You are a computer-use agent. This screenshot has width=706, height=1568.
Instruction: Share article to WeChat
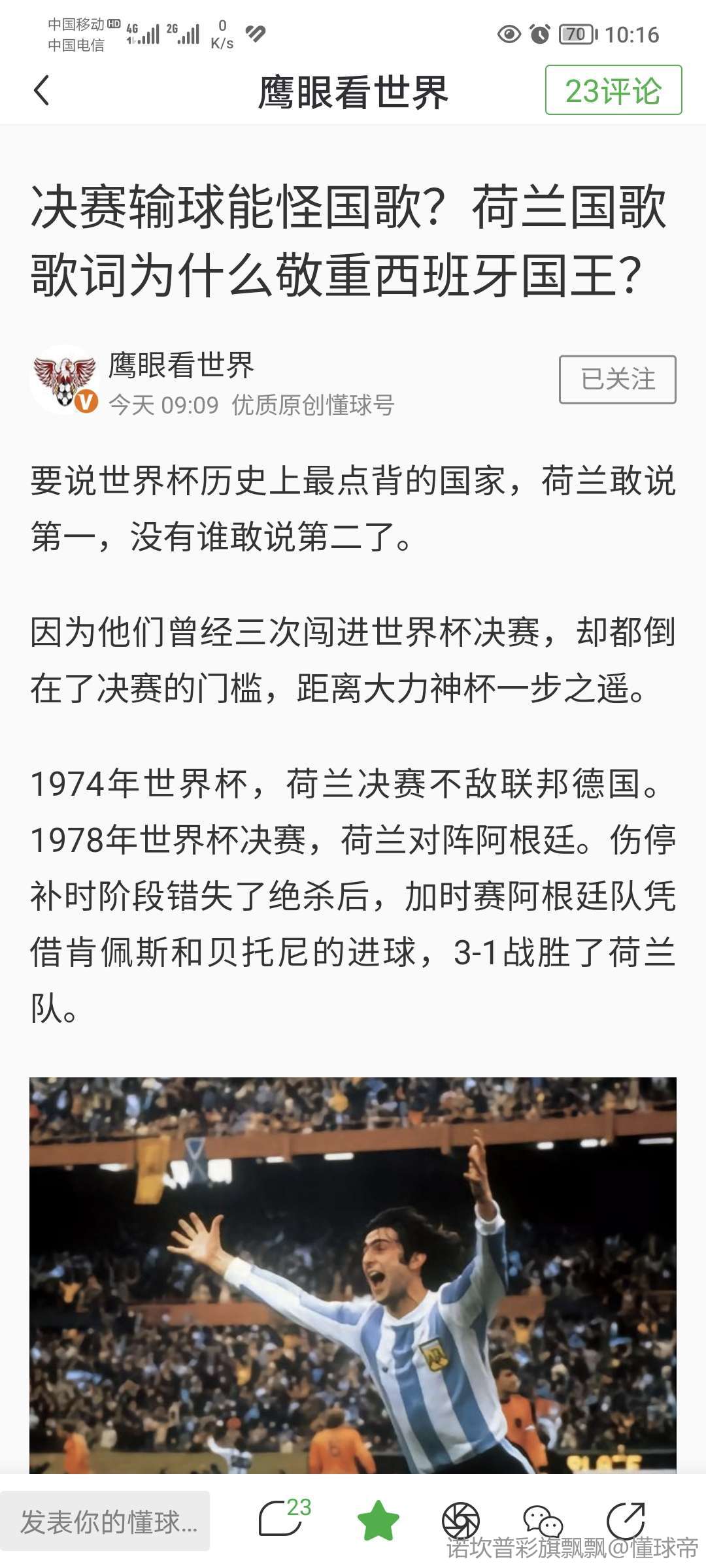coord(543,1520)
